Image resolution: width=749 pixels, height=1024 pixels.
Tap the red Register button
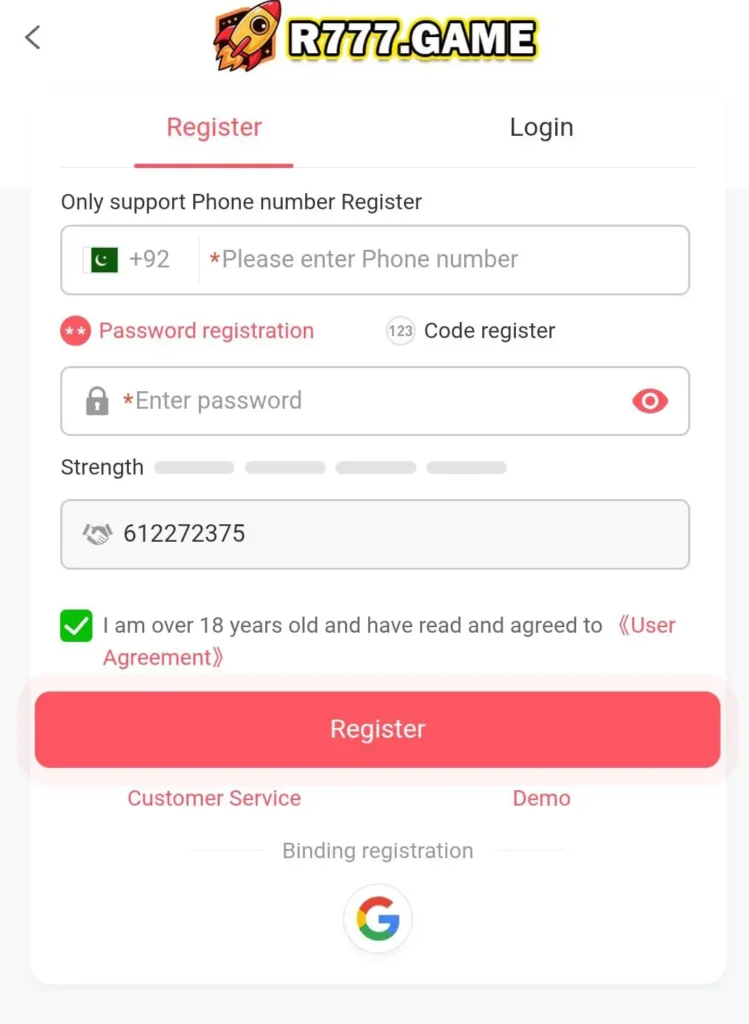tap(377, 730)
